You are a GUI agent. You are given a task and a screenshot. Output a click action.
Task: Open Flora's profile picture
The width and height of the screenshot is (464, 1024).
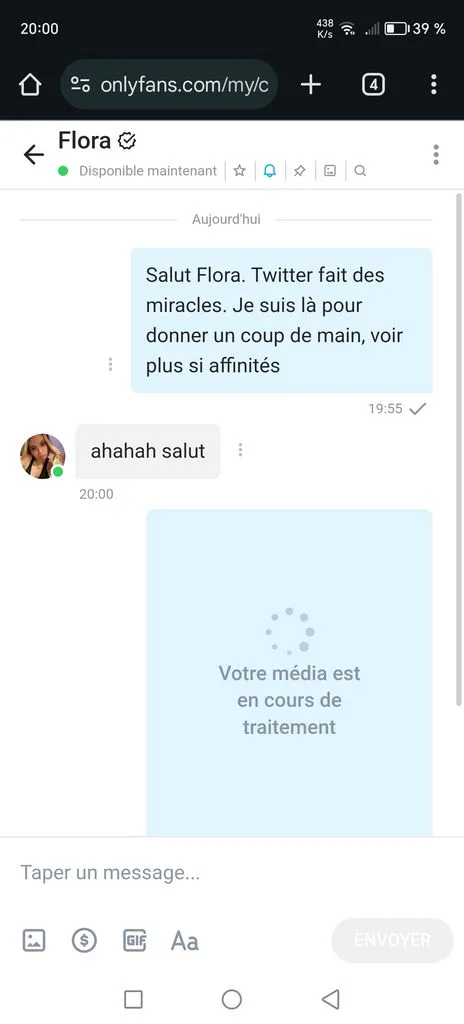point(42,456)
